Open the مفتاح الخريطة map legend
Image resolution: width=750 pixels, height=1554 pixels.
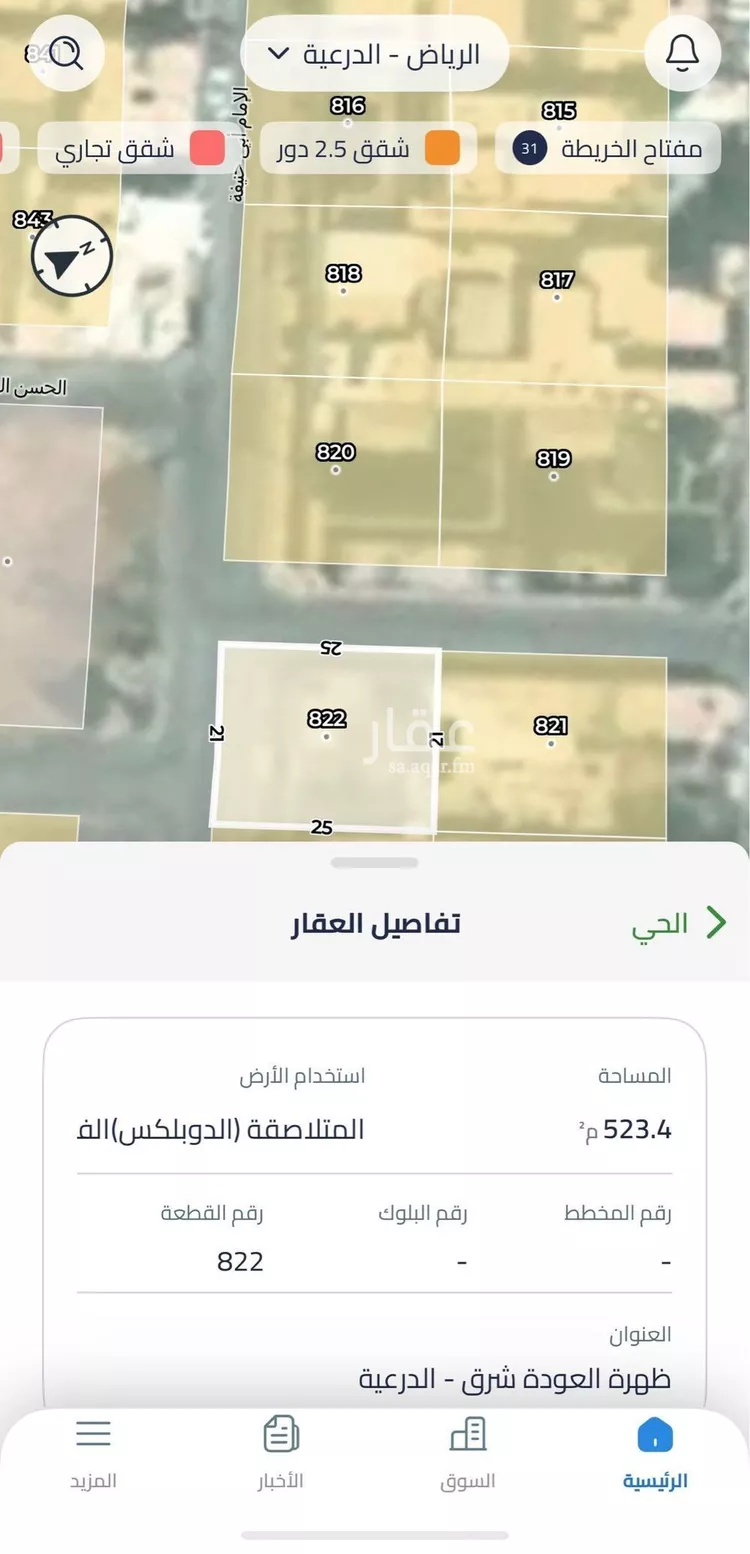point(608,150)
